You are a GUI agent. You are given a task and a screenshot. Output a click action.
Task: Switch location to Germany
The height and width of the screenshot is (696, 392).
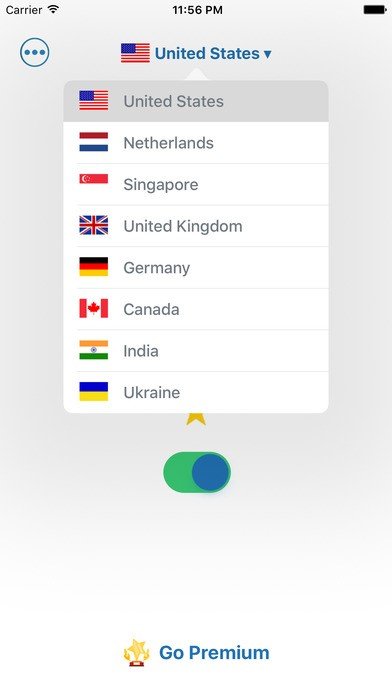[196, 268]
